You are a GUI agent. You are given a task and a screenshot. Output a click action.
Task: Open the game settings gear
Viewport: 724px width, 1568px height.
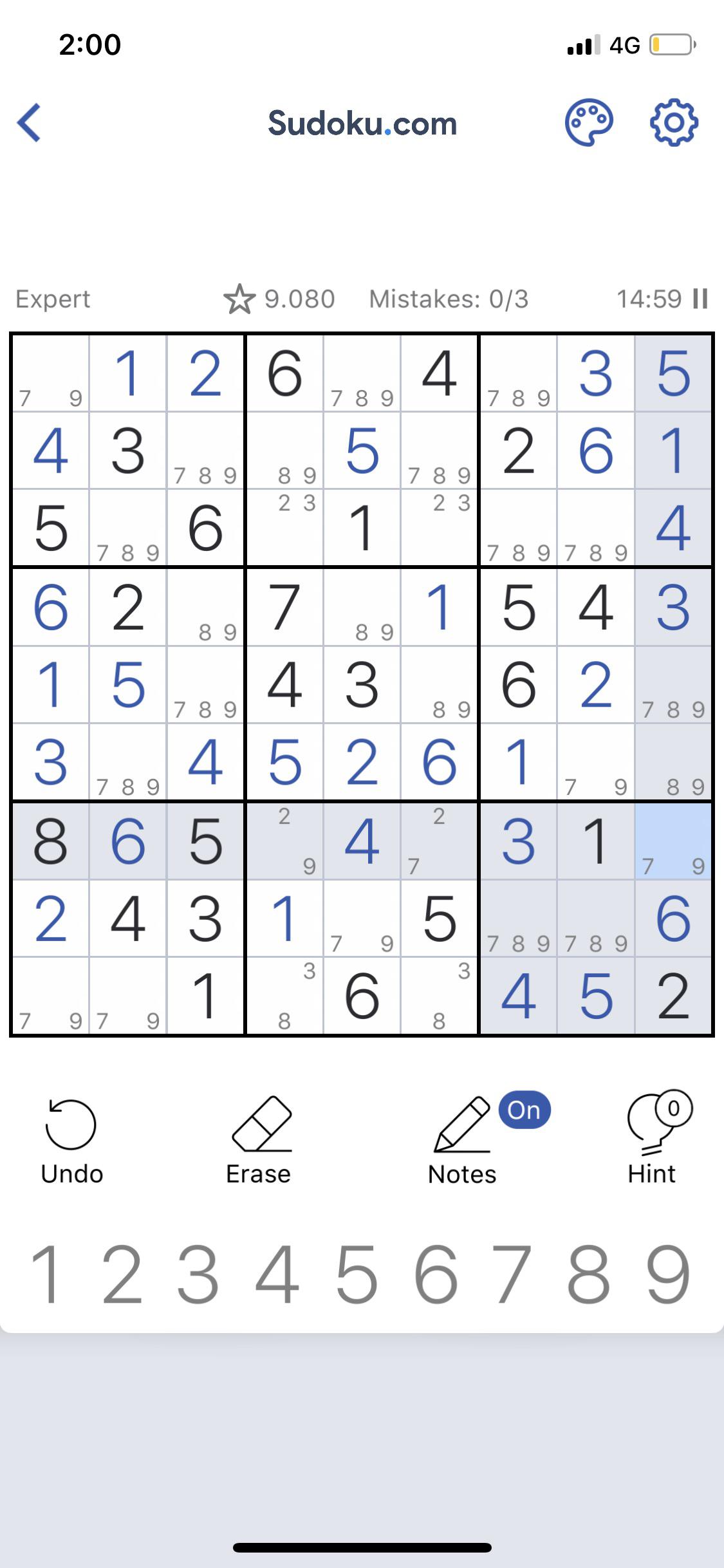pos(673,122)
